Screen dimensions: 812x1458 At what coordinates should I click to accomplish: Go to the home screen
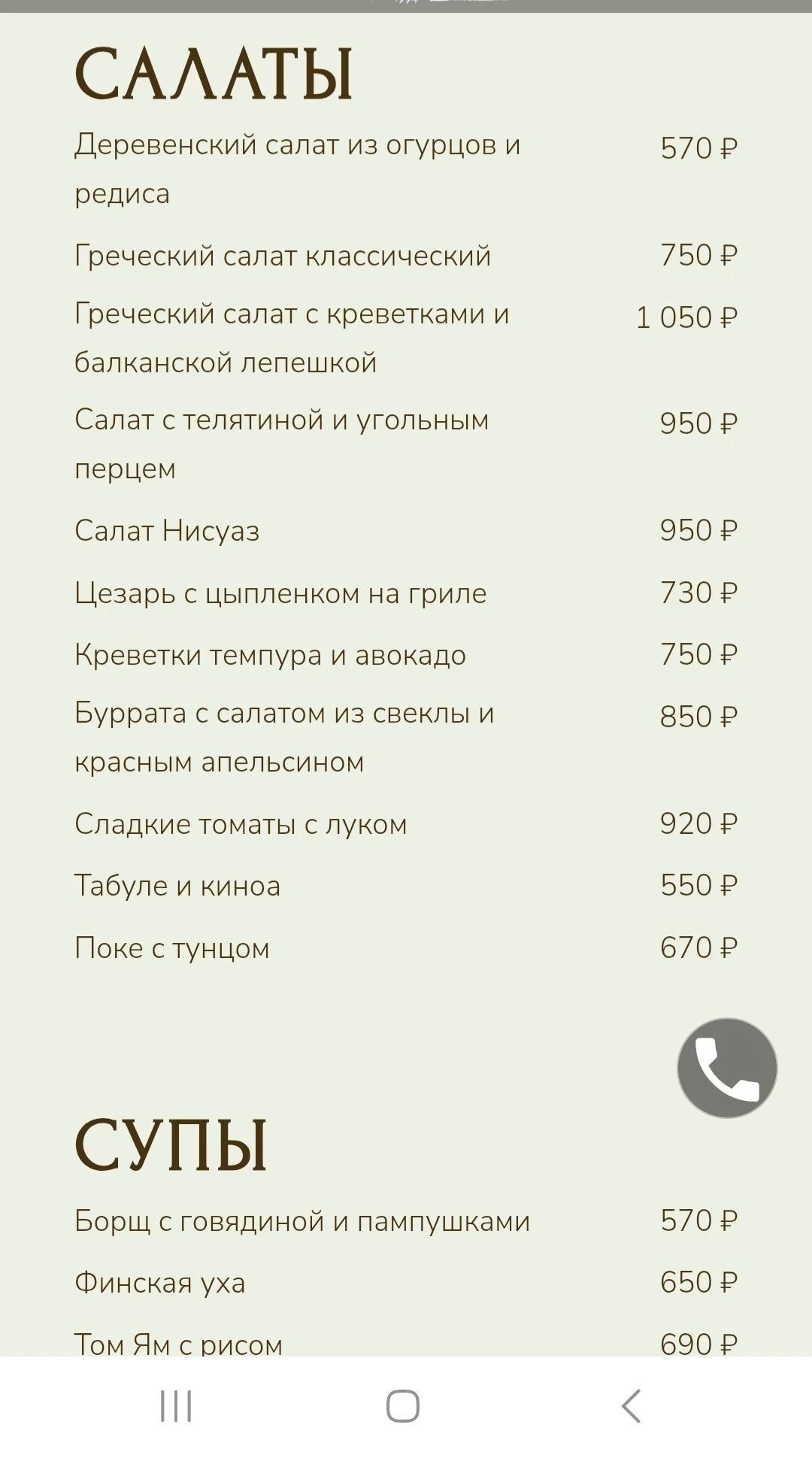(x=403, y=1405)
